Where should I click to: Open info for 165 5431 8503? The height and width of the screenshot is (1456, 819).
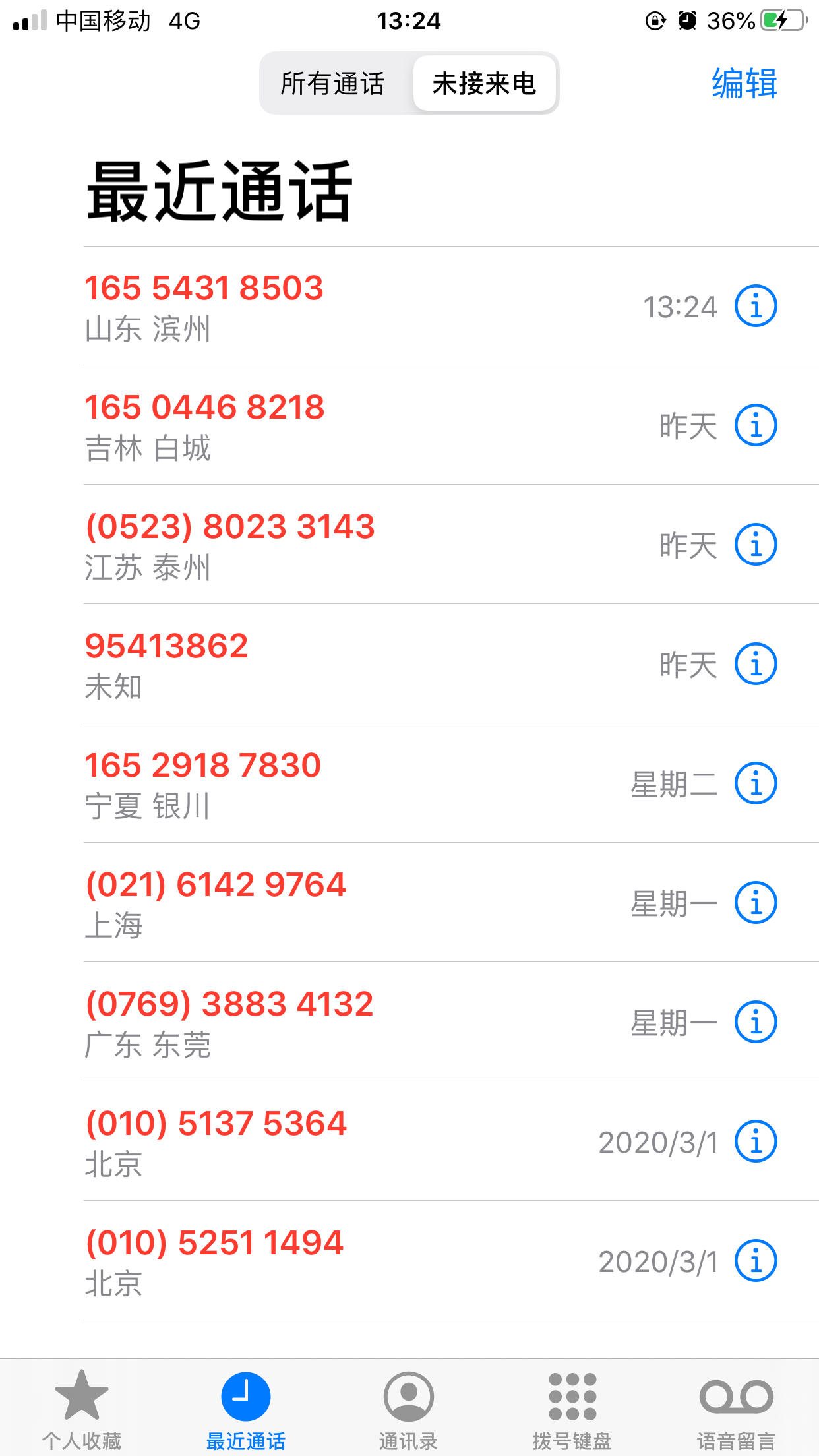click(756, 306)
